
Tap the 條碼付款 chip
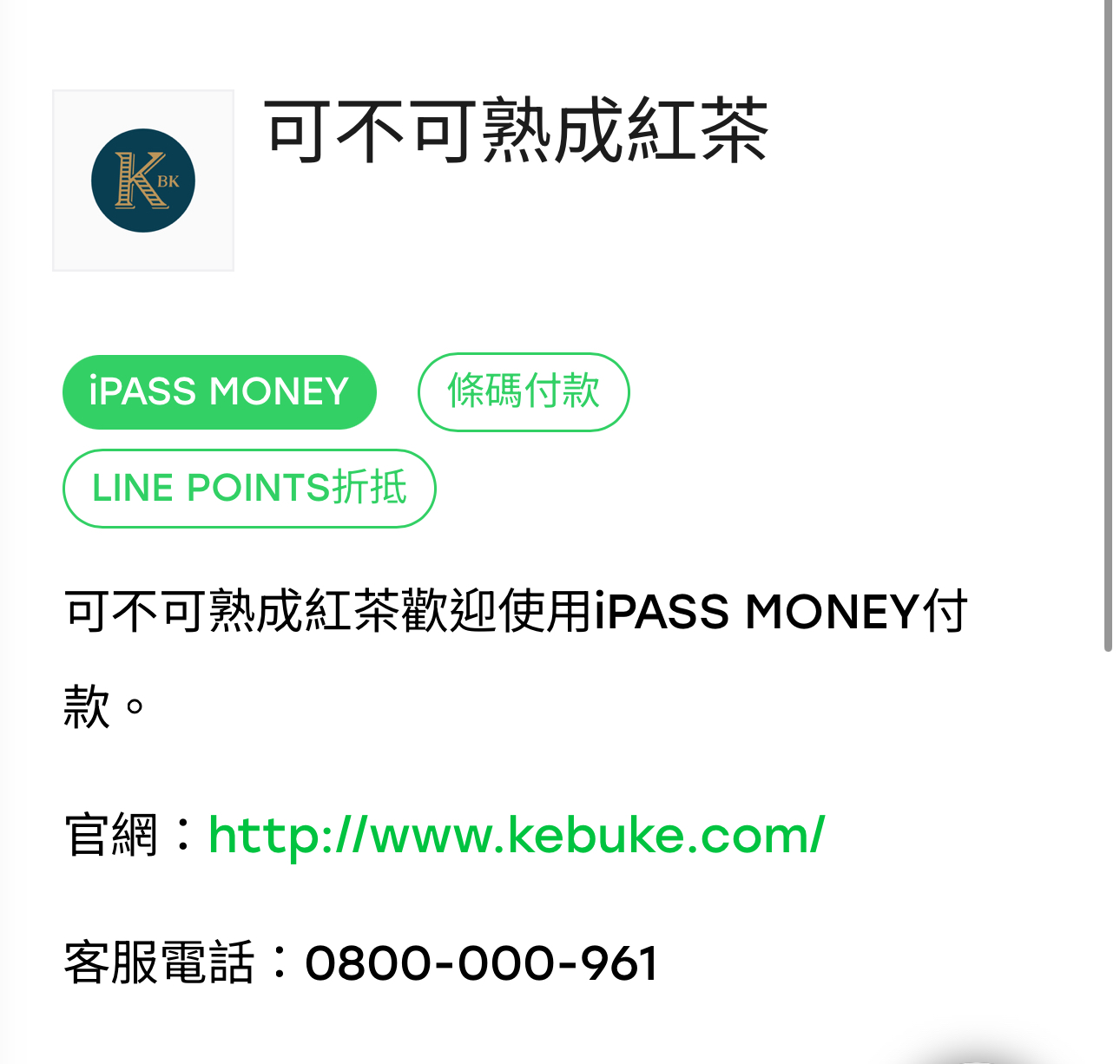(x=523, y=391)
